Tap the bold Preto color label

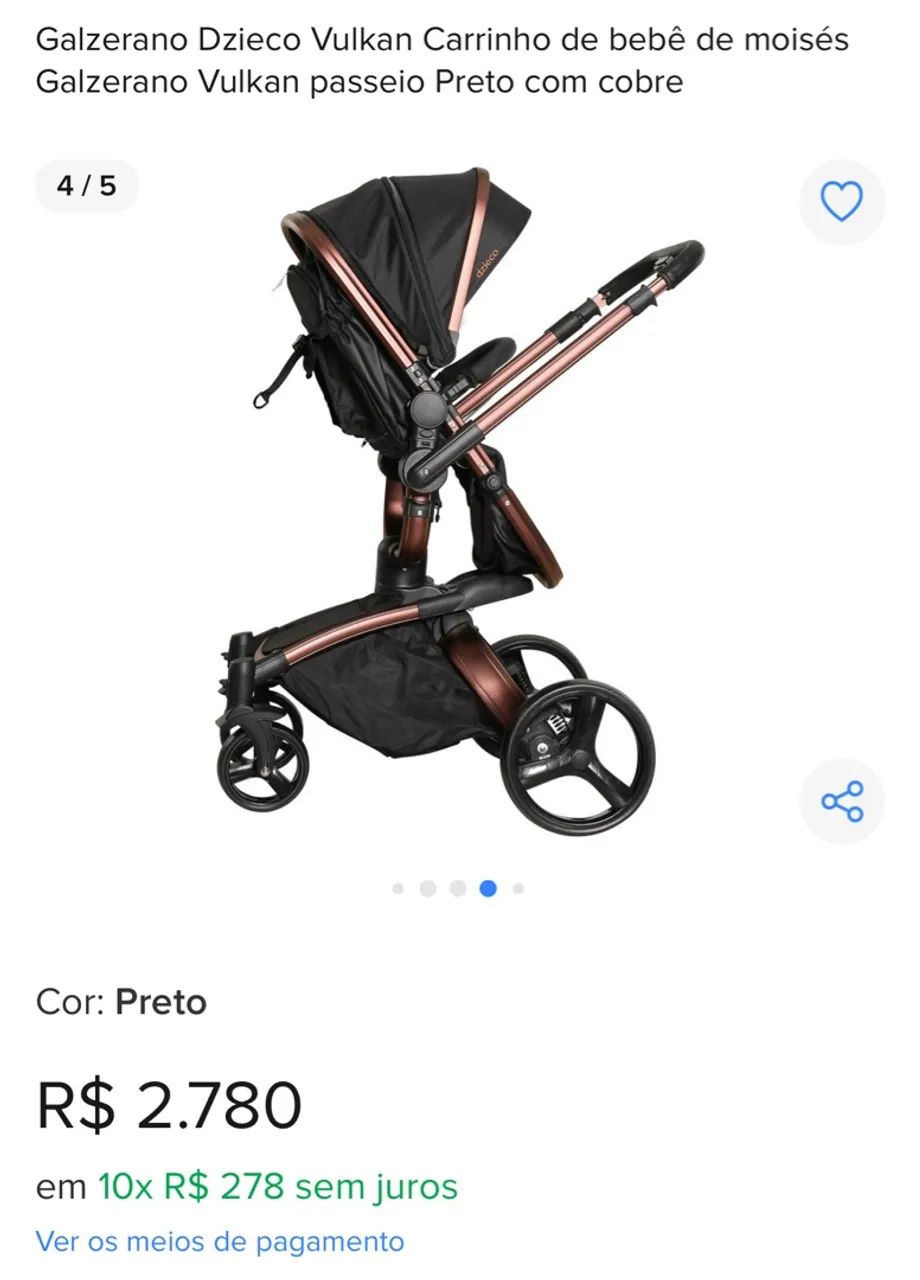(x=160, y=1002)
